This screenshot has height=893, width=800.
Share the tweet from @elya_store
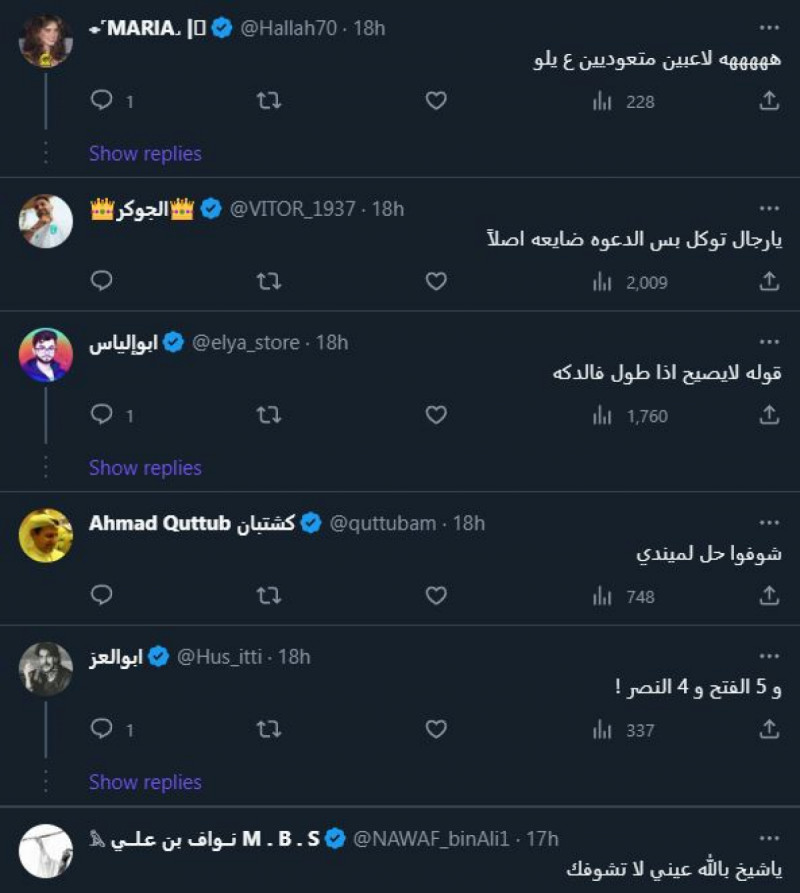(768, 415)
